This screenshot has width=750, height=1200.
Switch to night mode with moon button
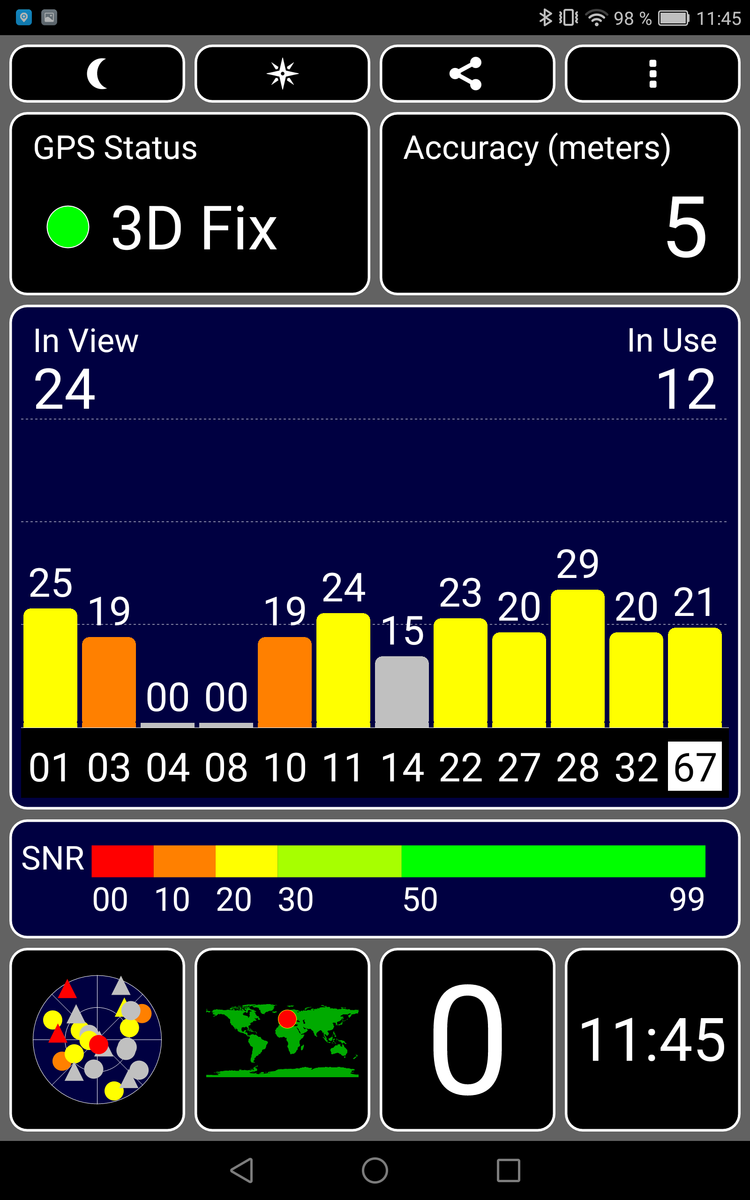coord(97,74)
